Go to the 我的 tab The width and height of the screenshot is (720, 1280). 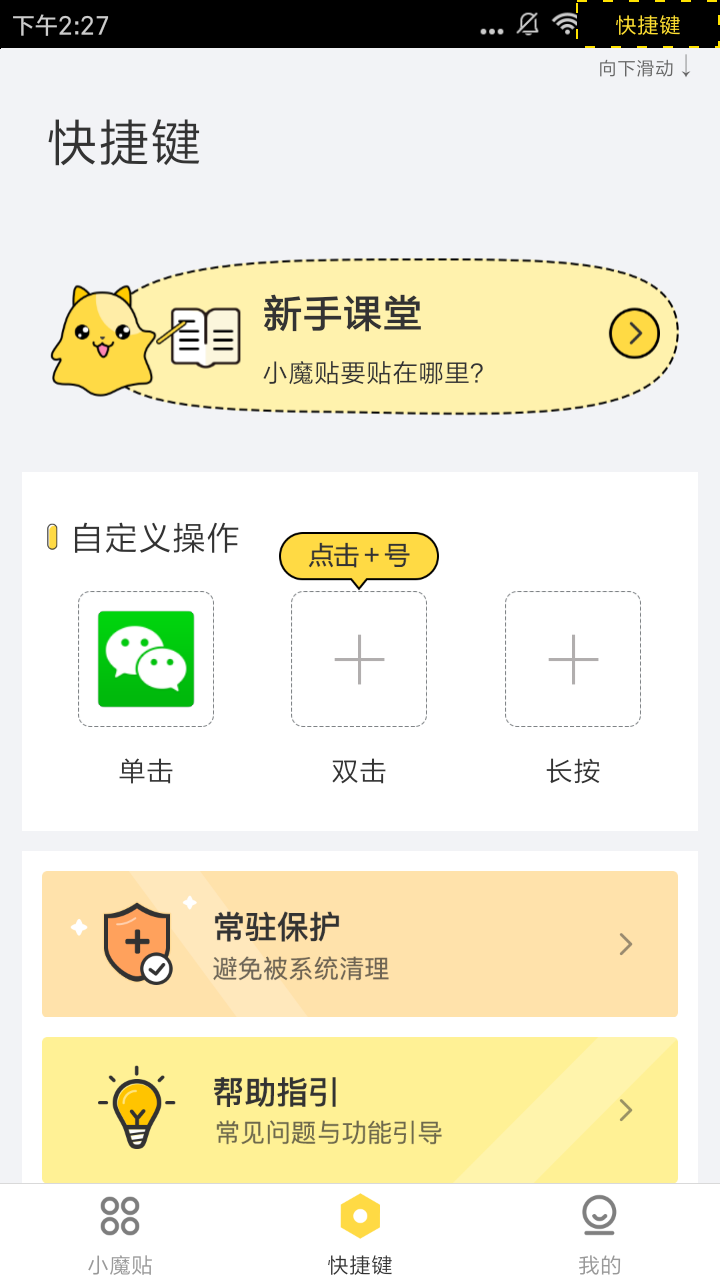tap(600, 1233)
